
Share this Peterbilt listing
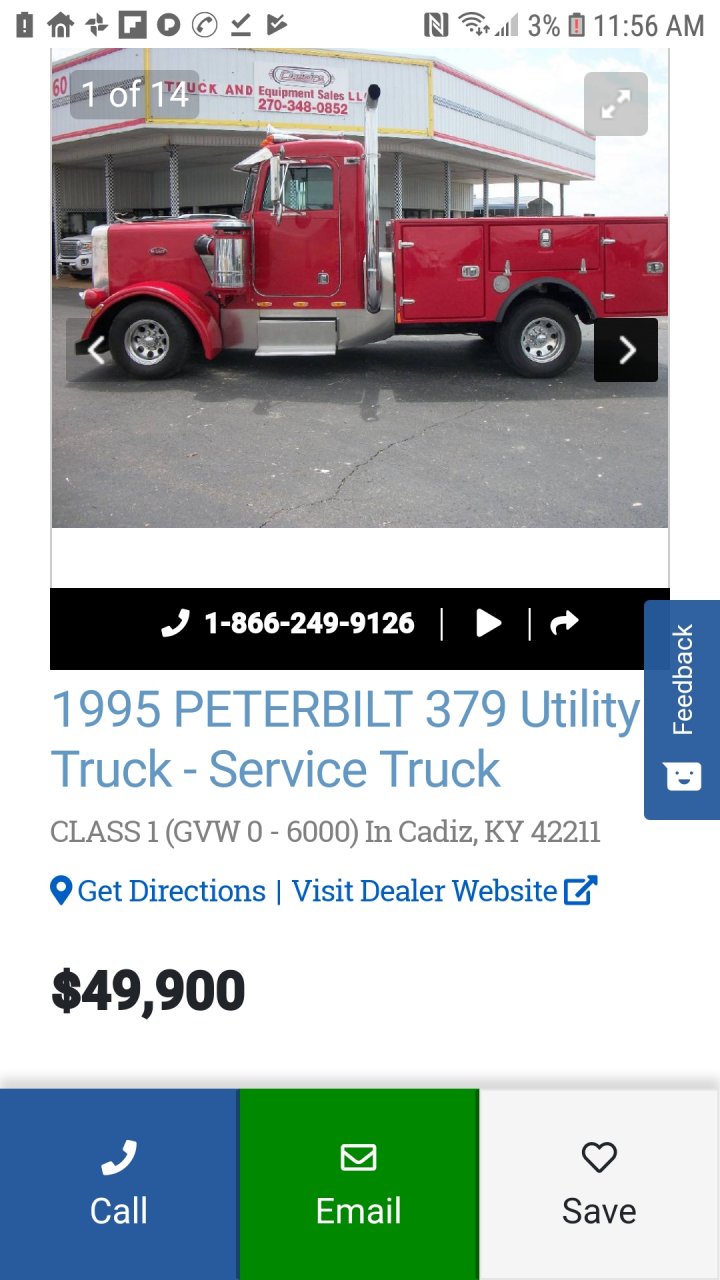pos(565,623)
